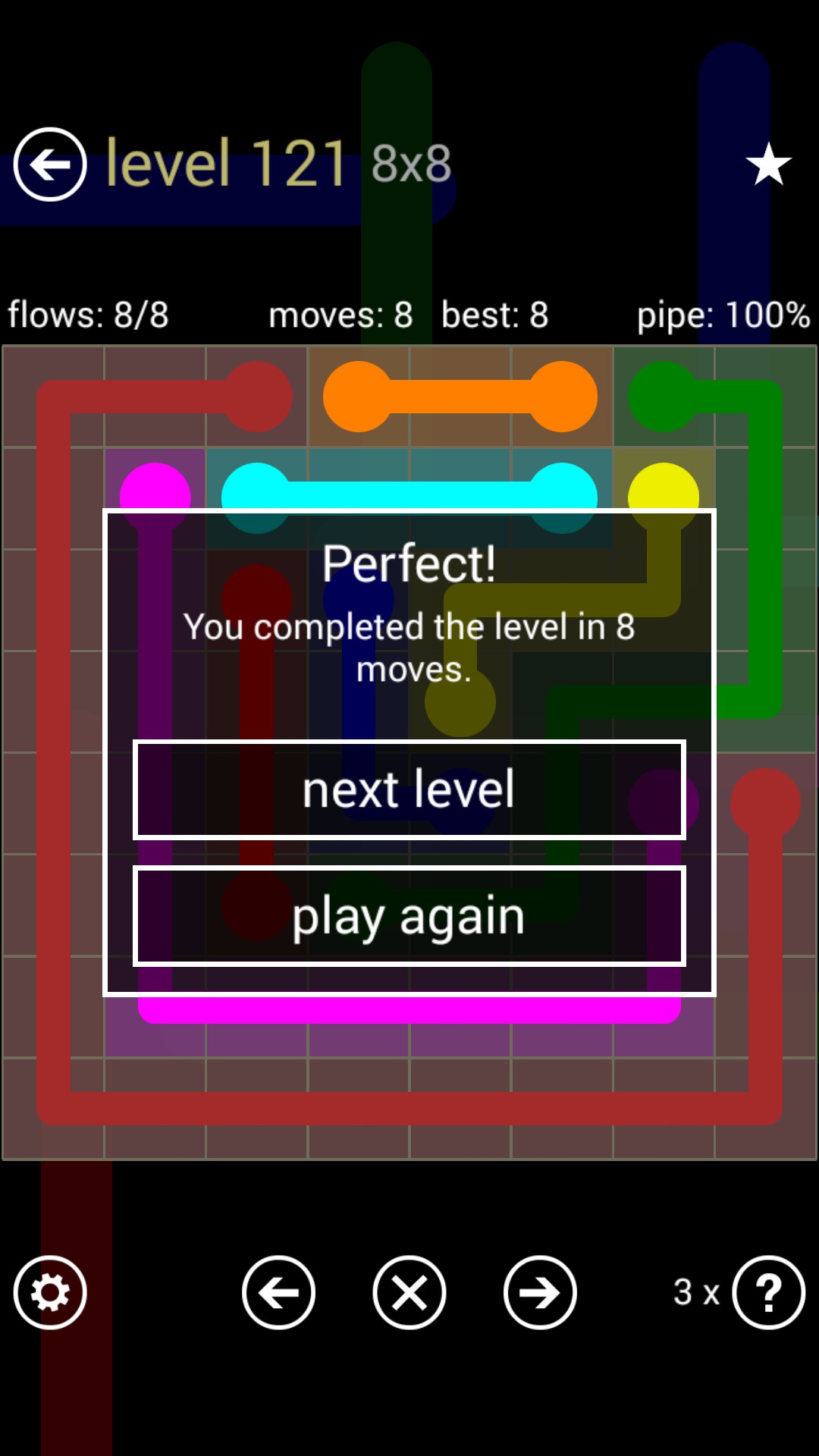Go to previous level with the left arrow
The height and width of the screenshot is (1456, 819).
[278, 1292]
